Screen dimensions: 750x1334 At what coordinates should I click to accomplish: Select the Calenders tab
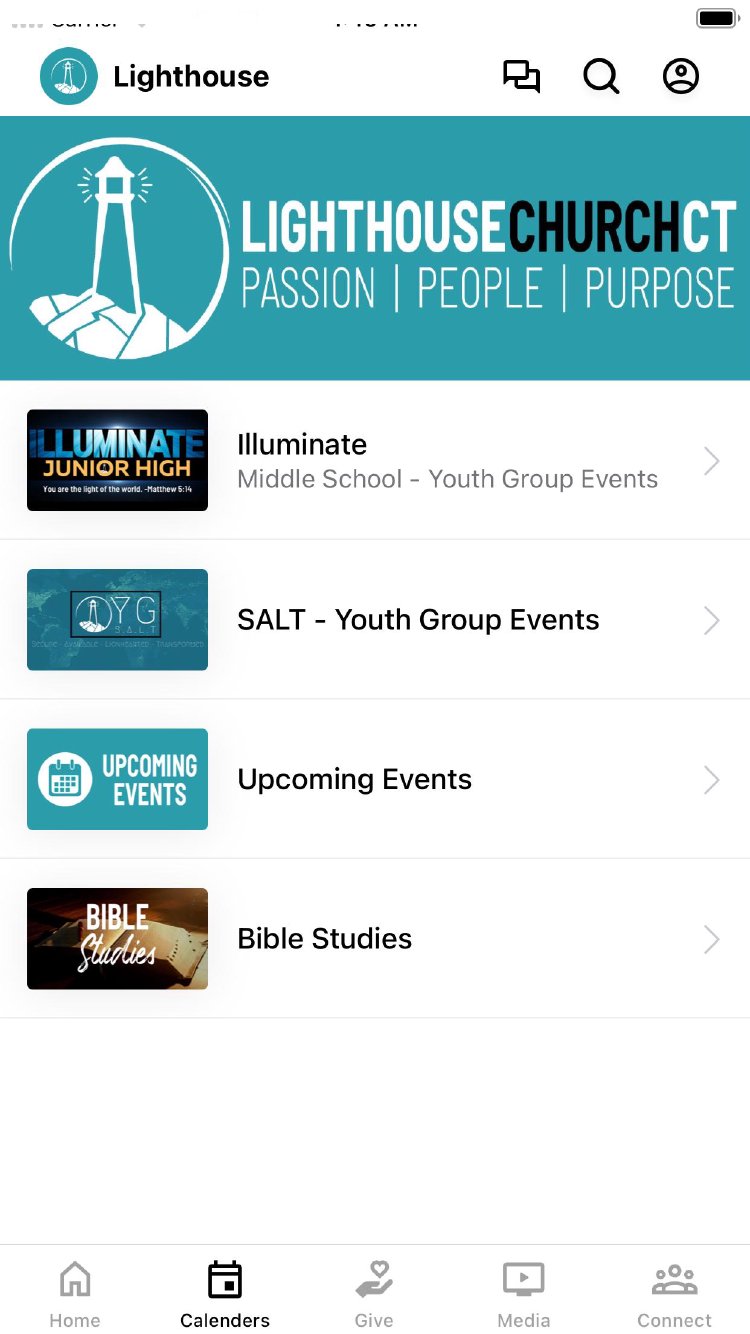225,1294
